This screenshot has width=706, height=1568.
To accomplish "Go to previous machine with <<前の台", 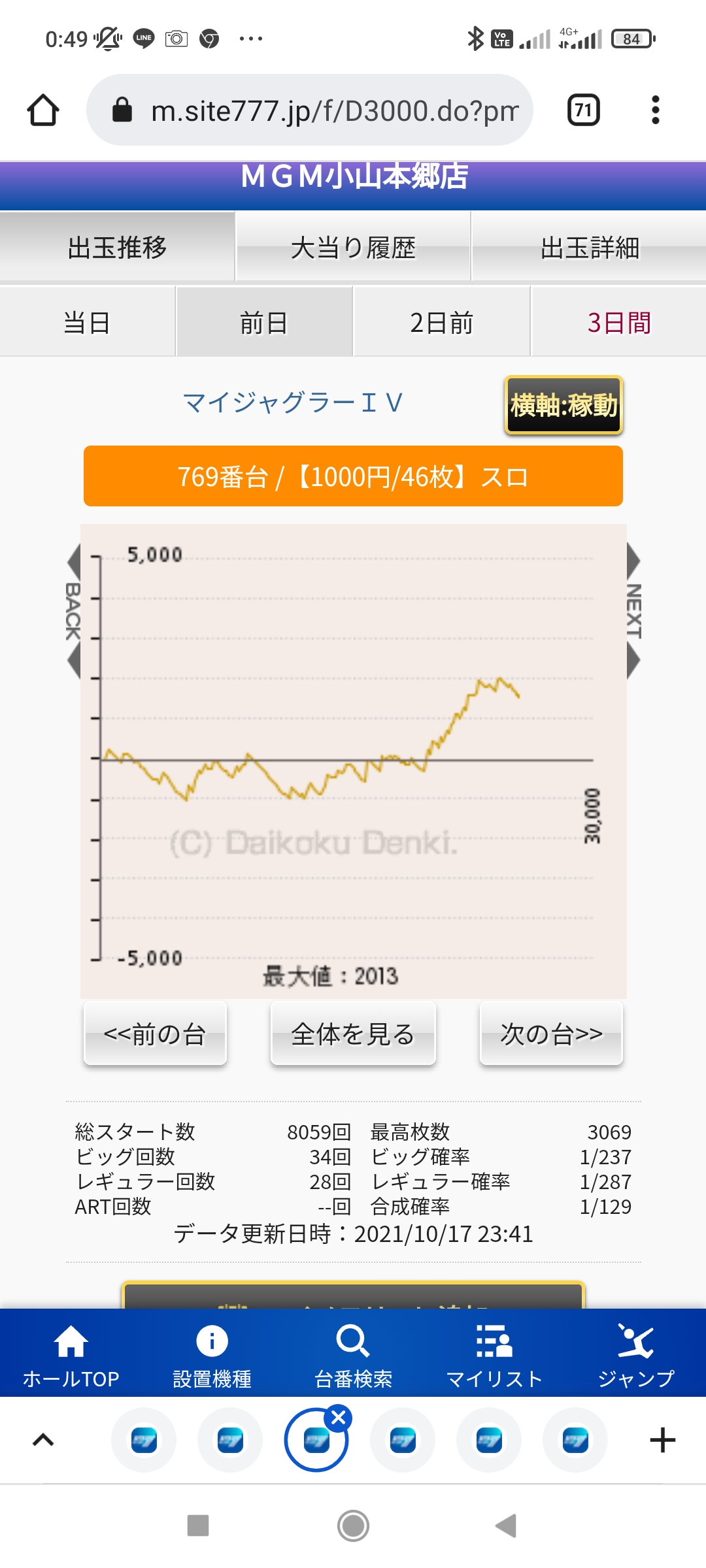I will tap(155, 1034).
